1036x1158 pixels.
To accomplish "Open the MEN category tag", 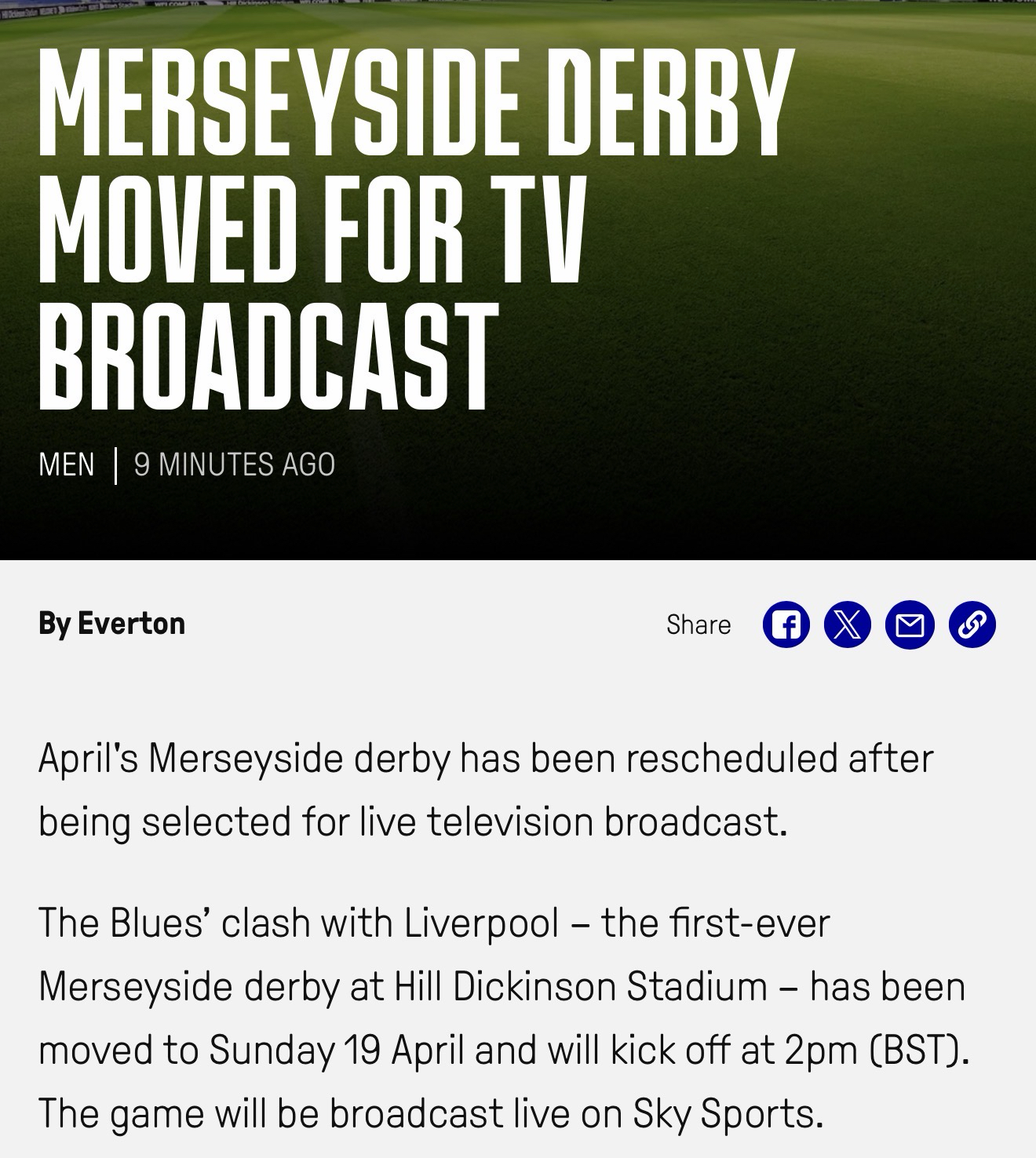I will pos(67,464).
